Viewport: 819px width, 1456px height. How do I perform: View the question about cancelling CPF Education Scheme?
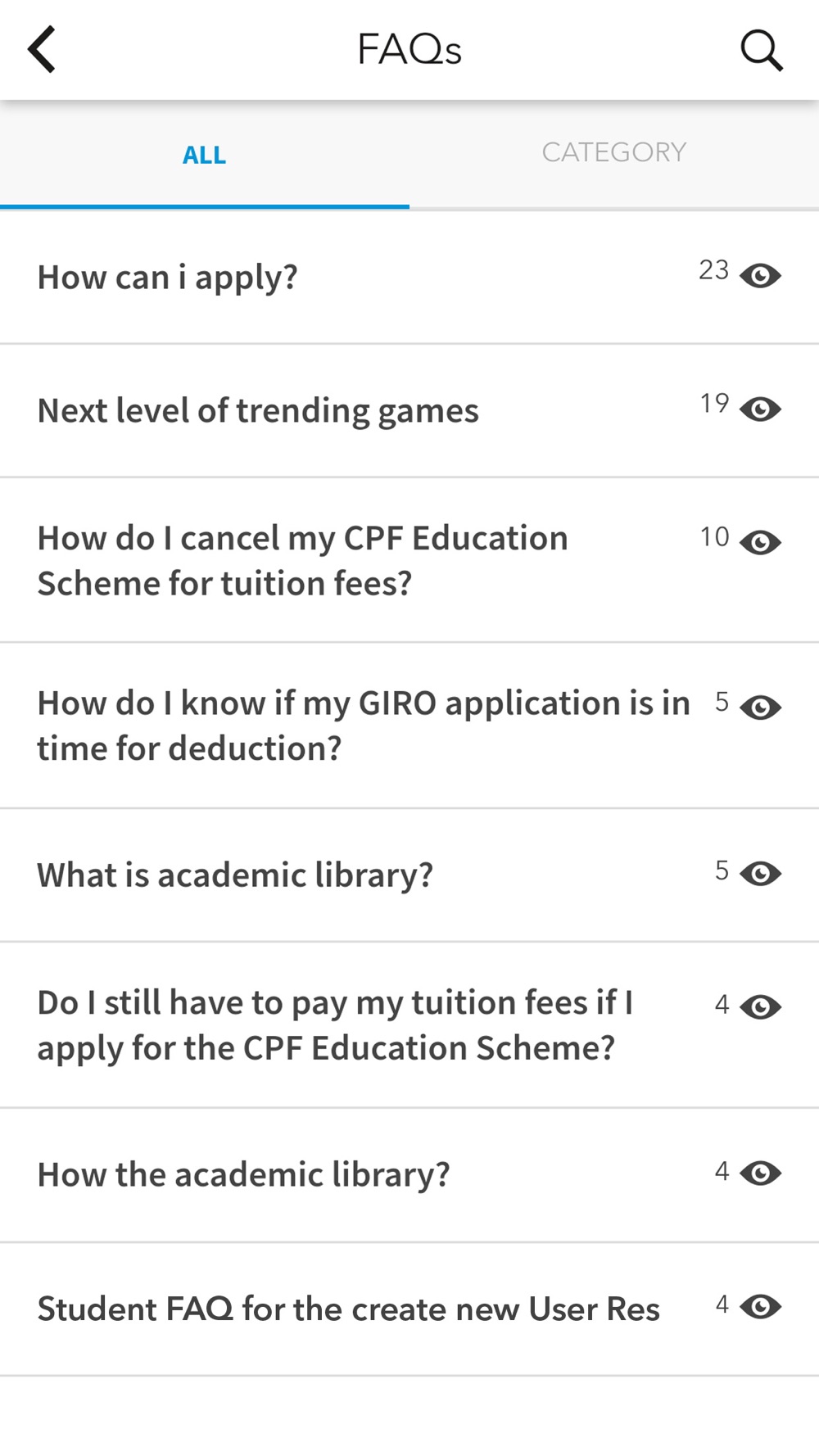click(409, 561)
